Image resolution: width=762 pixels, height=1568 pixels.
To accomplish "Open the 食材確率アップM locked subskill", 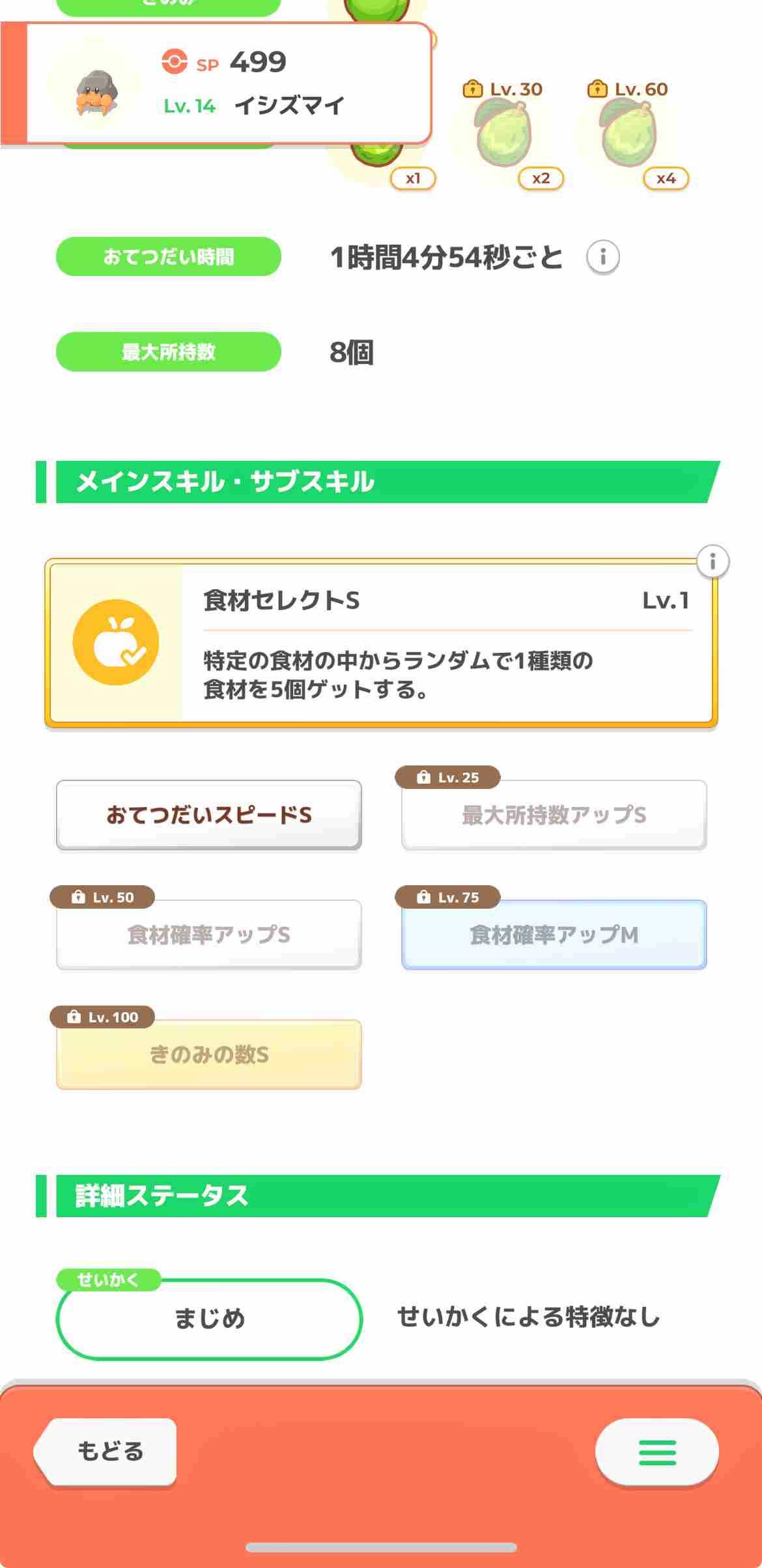I will click(x=552, y=934).
